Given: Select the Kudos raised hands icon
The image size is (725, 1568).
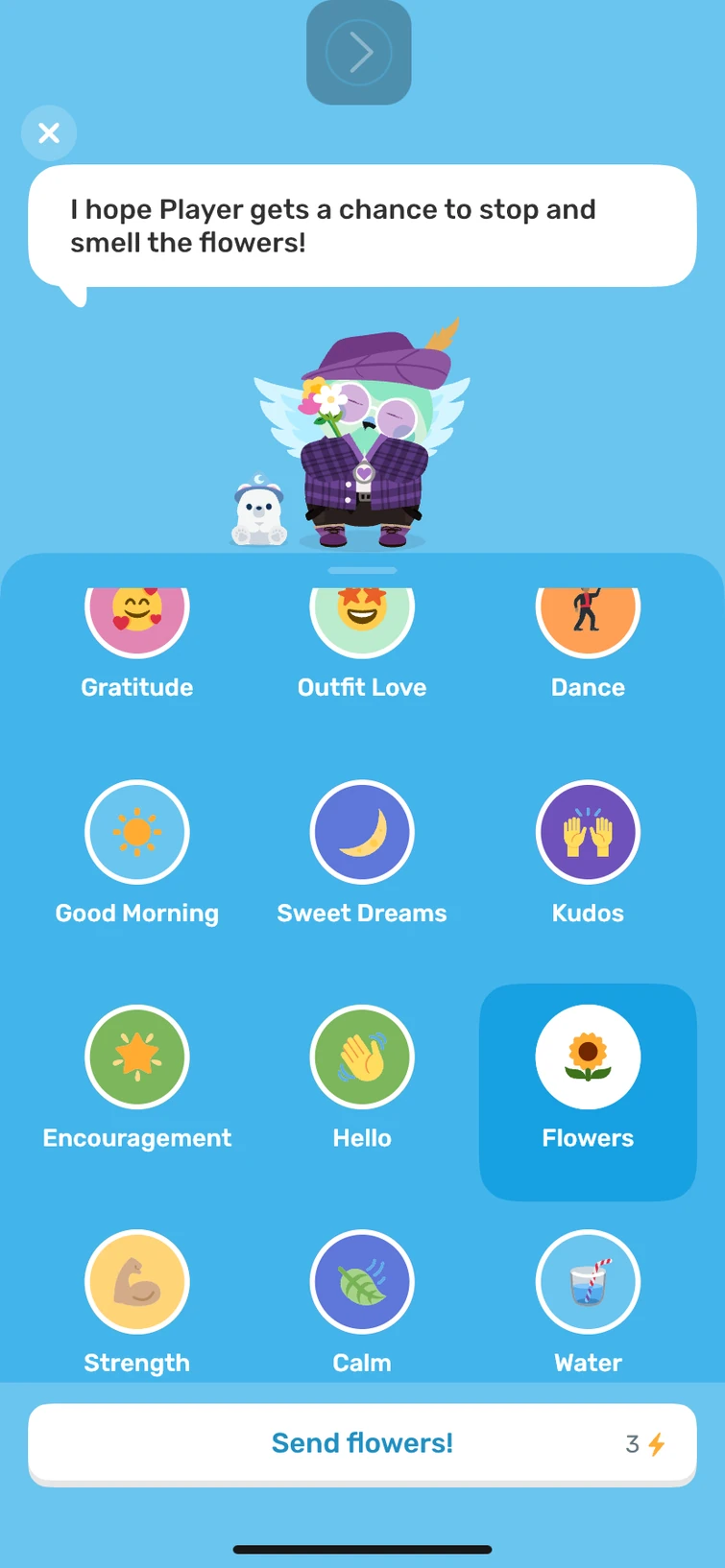Looking at the screenshot, I should [x=588, y=833].
